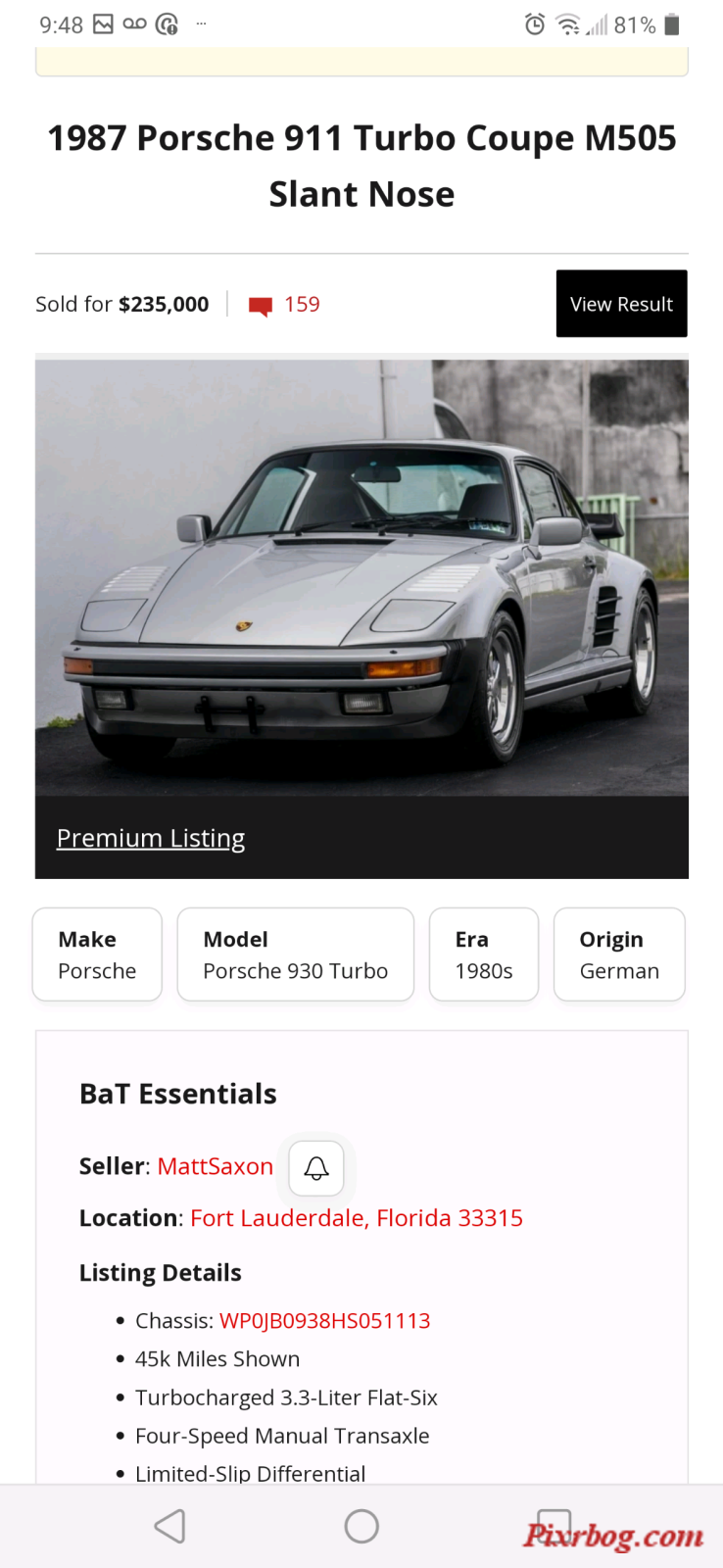Go to the home screen via the system home button

pos(361,1526)
